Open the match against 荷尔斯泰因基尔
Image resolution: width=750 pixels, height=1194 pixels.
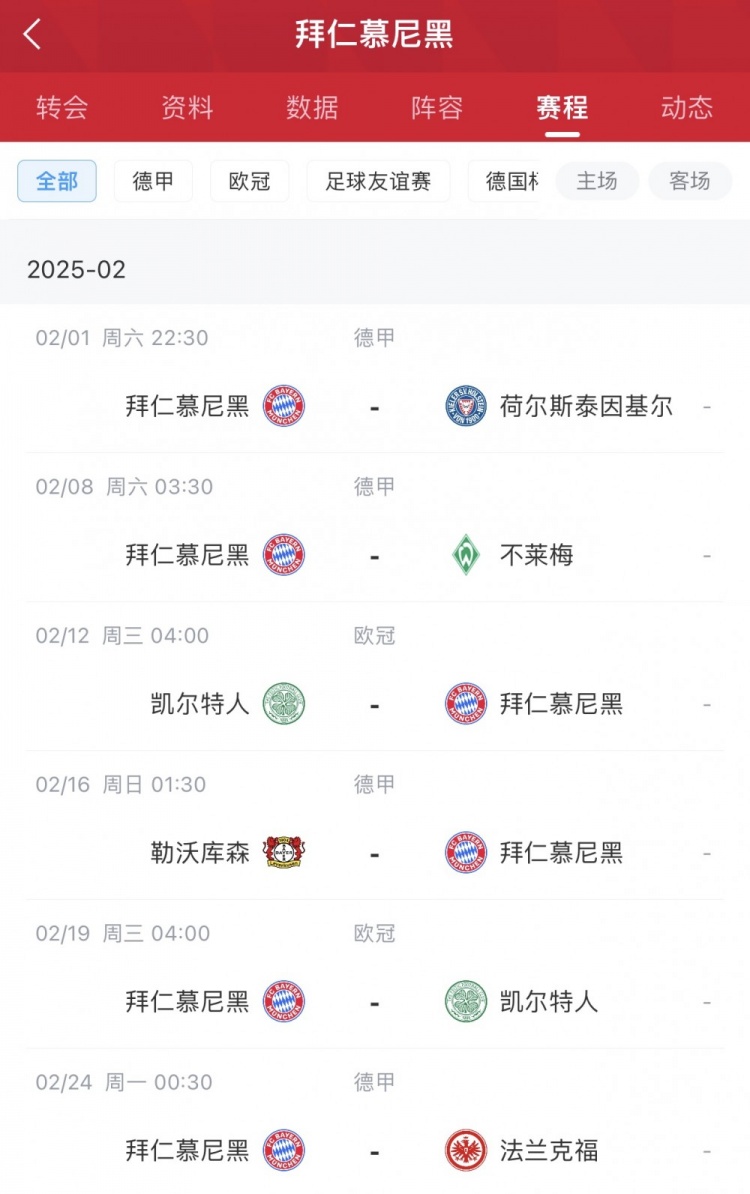375,406
